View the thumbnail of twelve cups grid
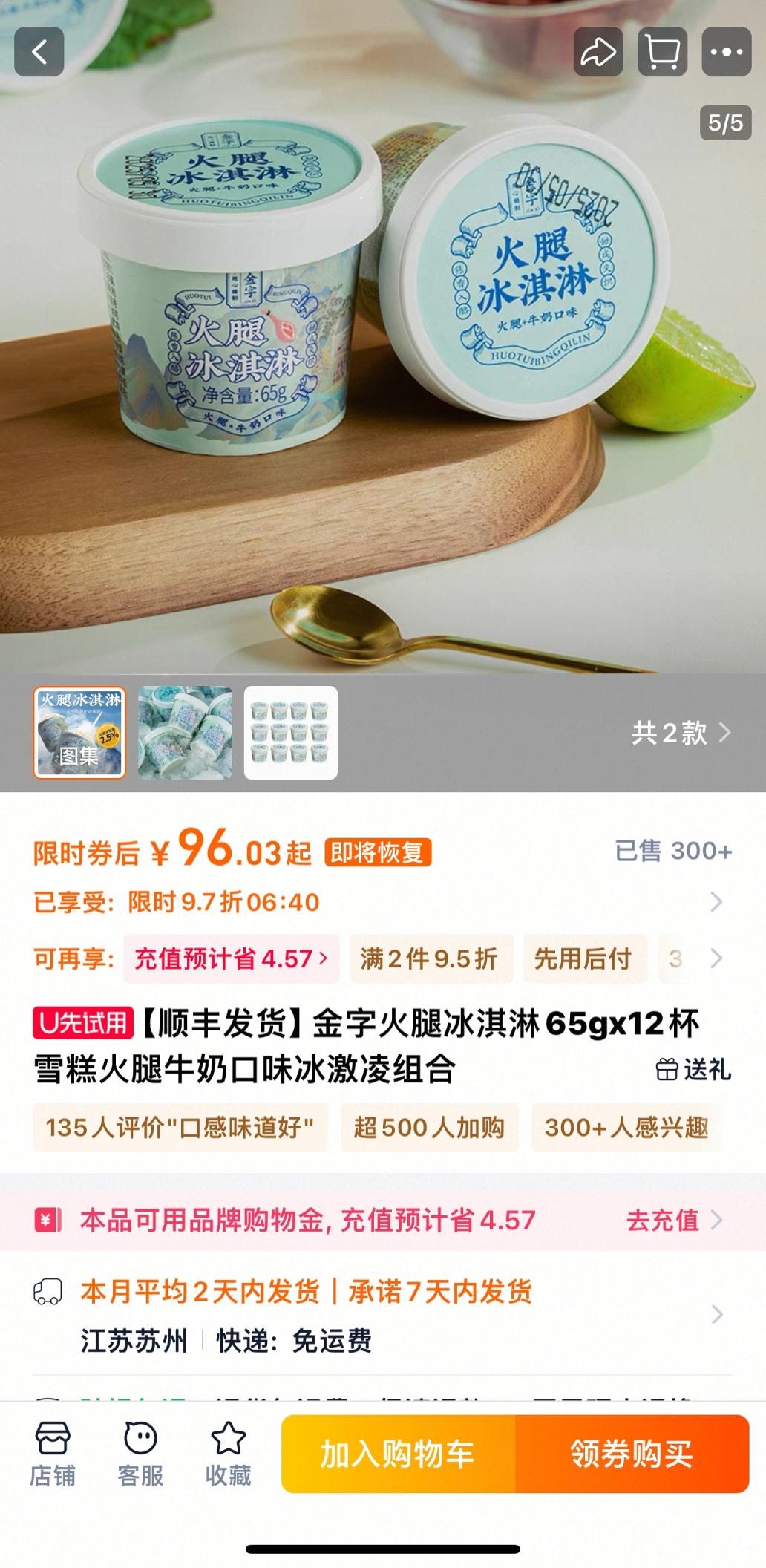766x1568 pixels. (x=291, y=733)
